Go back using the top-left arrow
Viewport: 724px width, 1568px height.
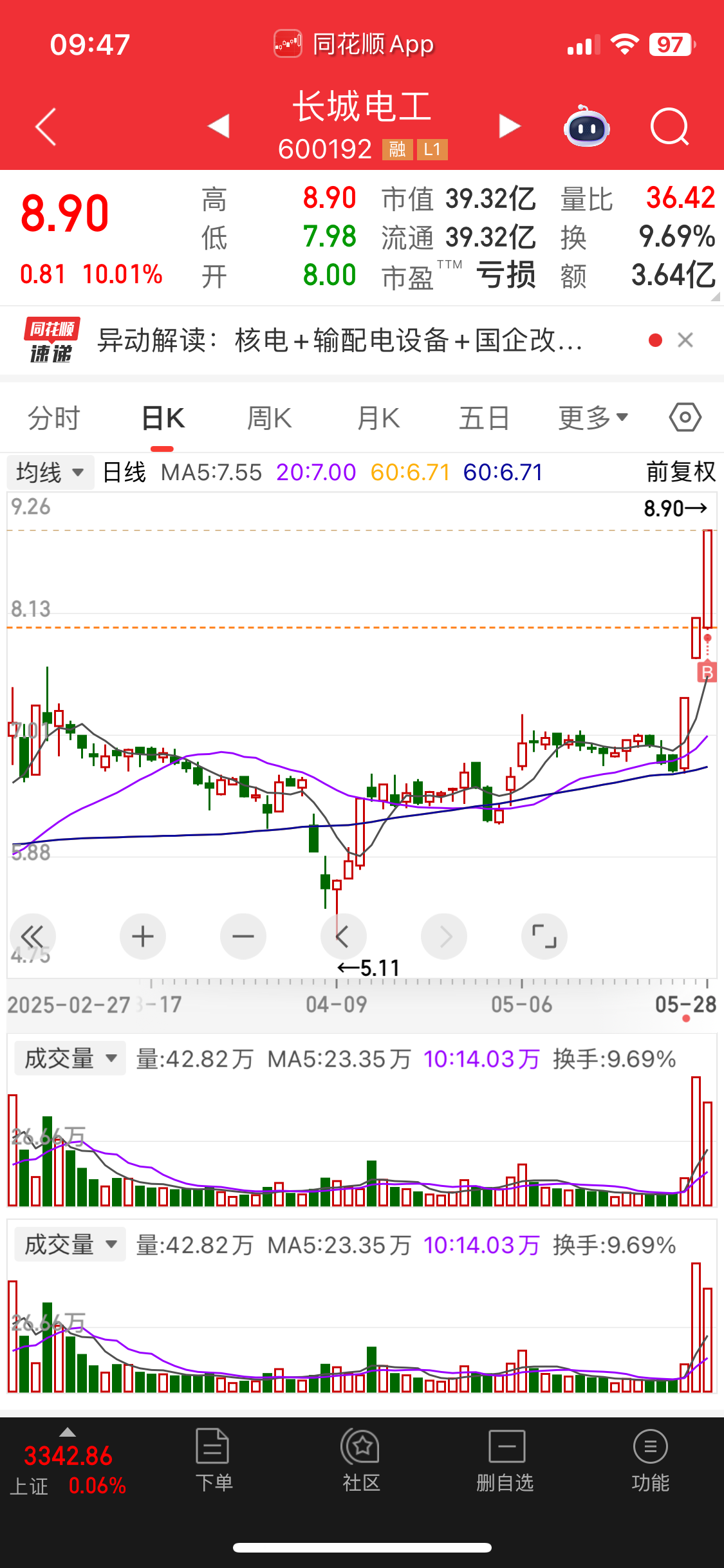click(x=46, y=127)
